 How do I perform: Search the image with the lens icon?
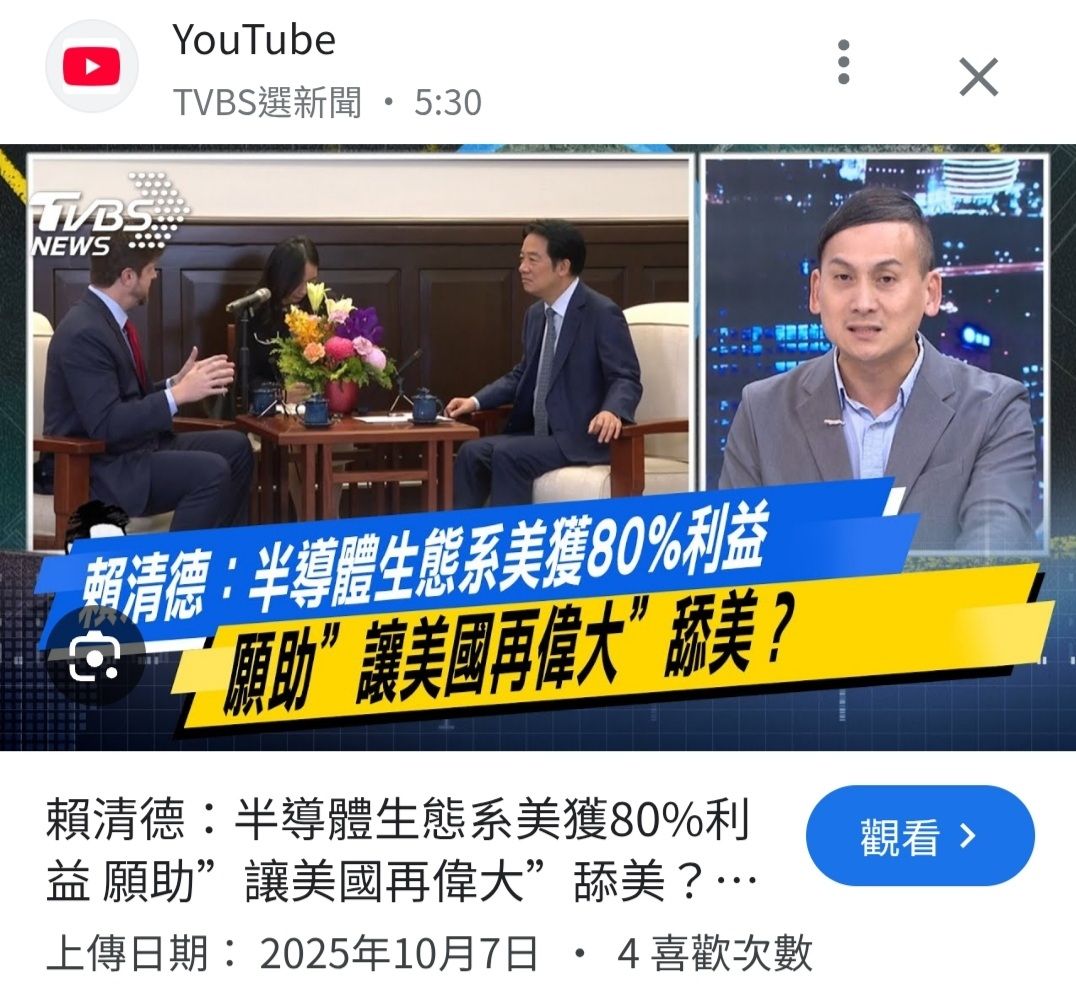(x=96, y=656)
